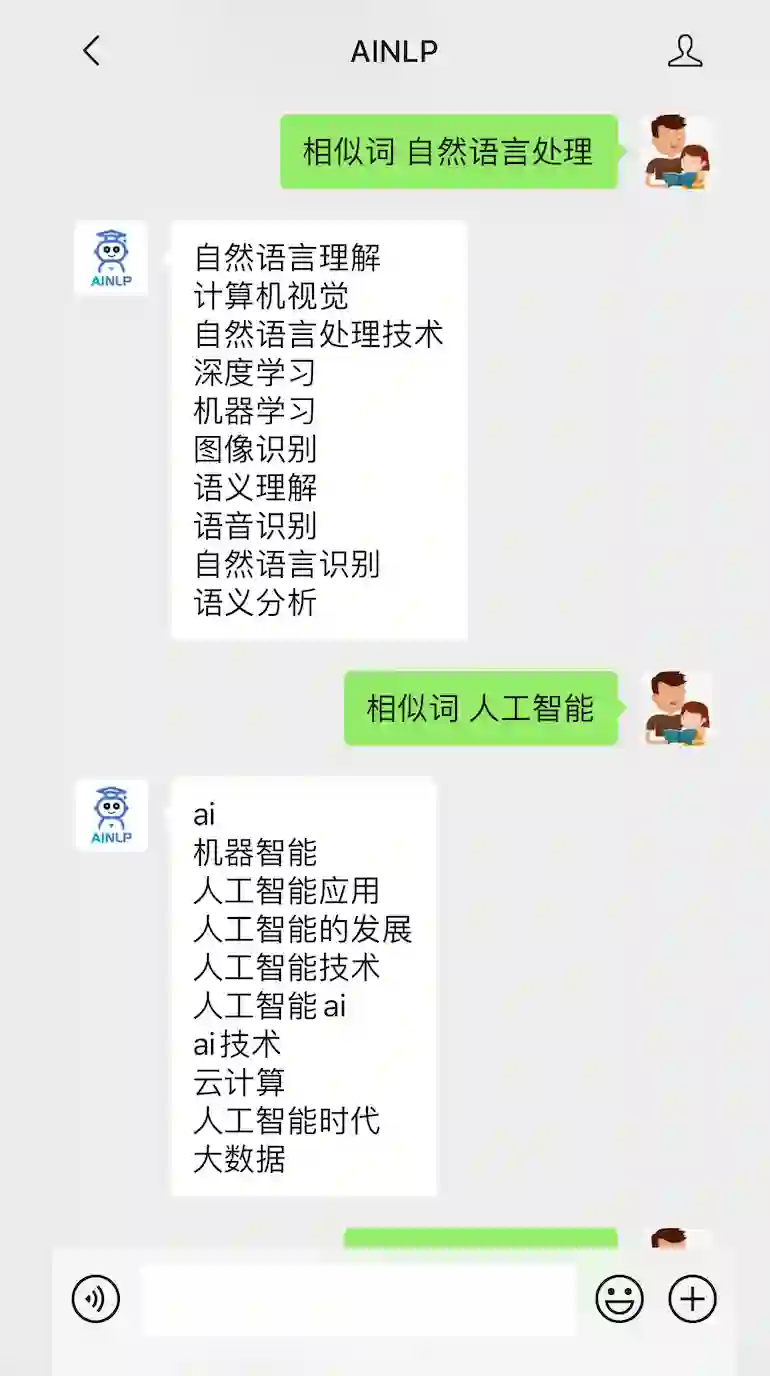Tap my avatar next to 相似词 人工智能
Viewport: 770px width, 1376px height.
pos(677,709)
